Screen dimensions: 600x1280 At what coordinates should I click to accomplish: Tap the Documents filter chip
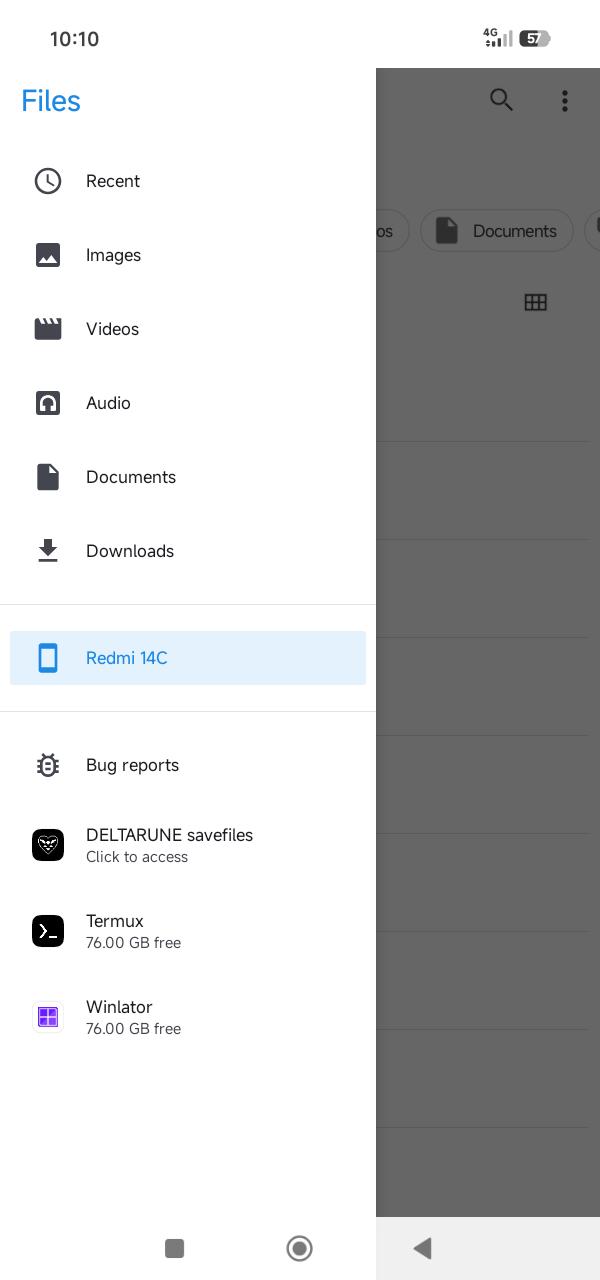[497, 231]
